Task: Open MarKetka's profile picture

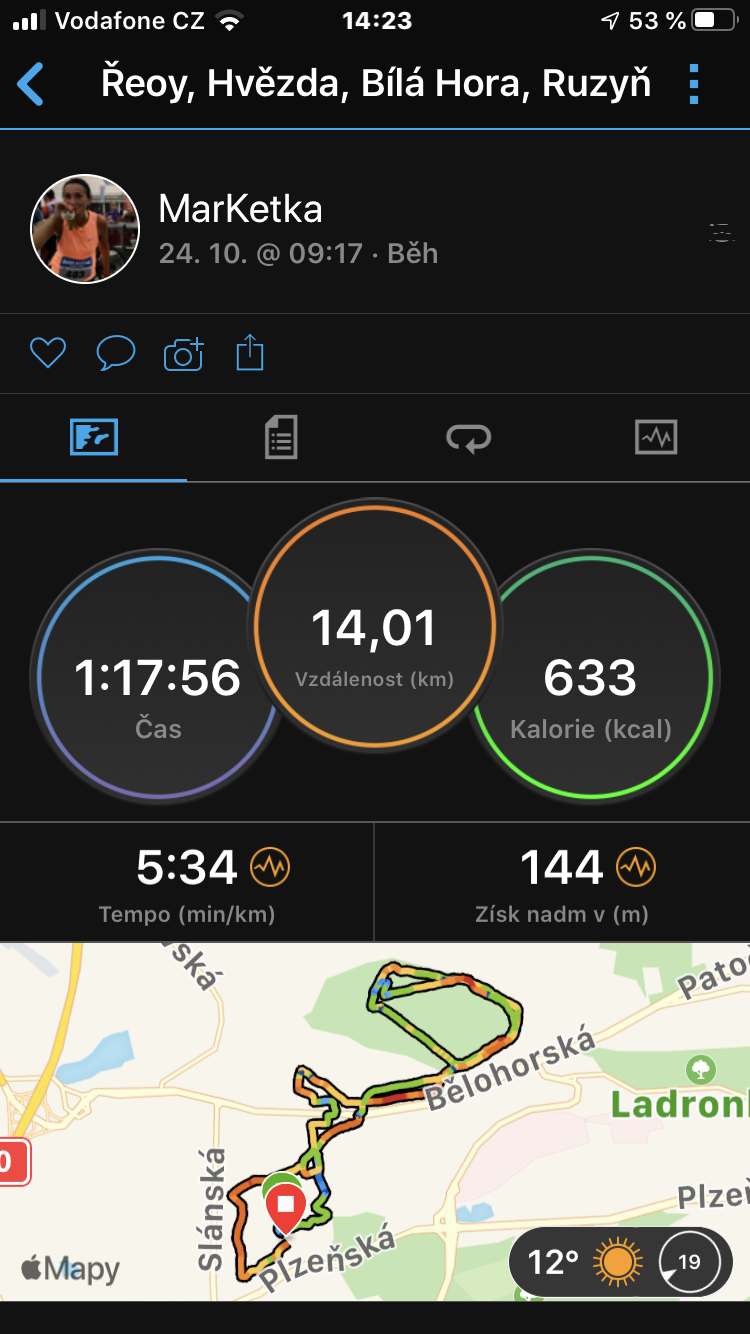Action: pyautogui.click(x=85, y=229)
